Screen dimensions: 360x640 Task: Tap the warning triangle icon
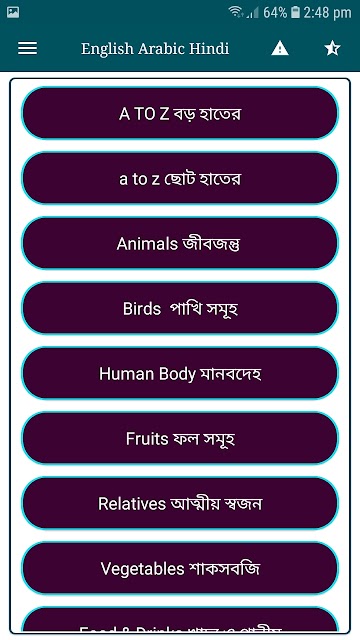[280, 49]
